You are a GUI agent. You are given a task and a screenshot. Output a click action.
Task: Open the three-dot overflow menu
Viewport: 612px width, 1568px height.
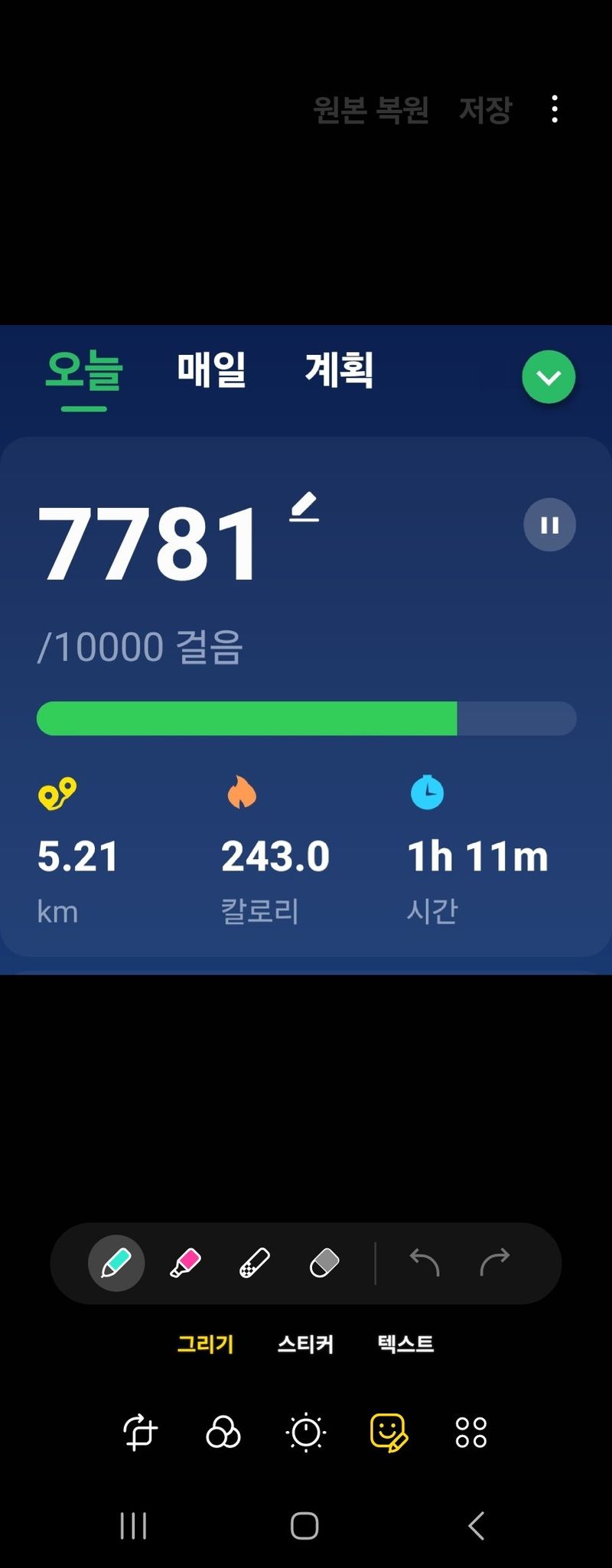[x=555, y=109]
